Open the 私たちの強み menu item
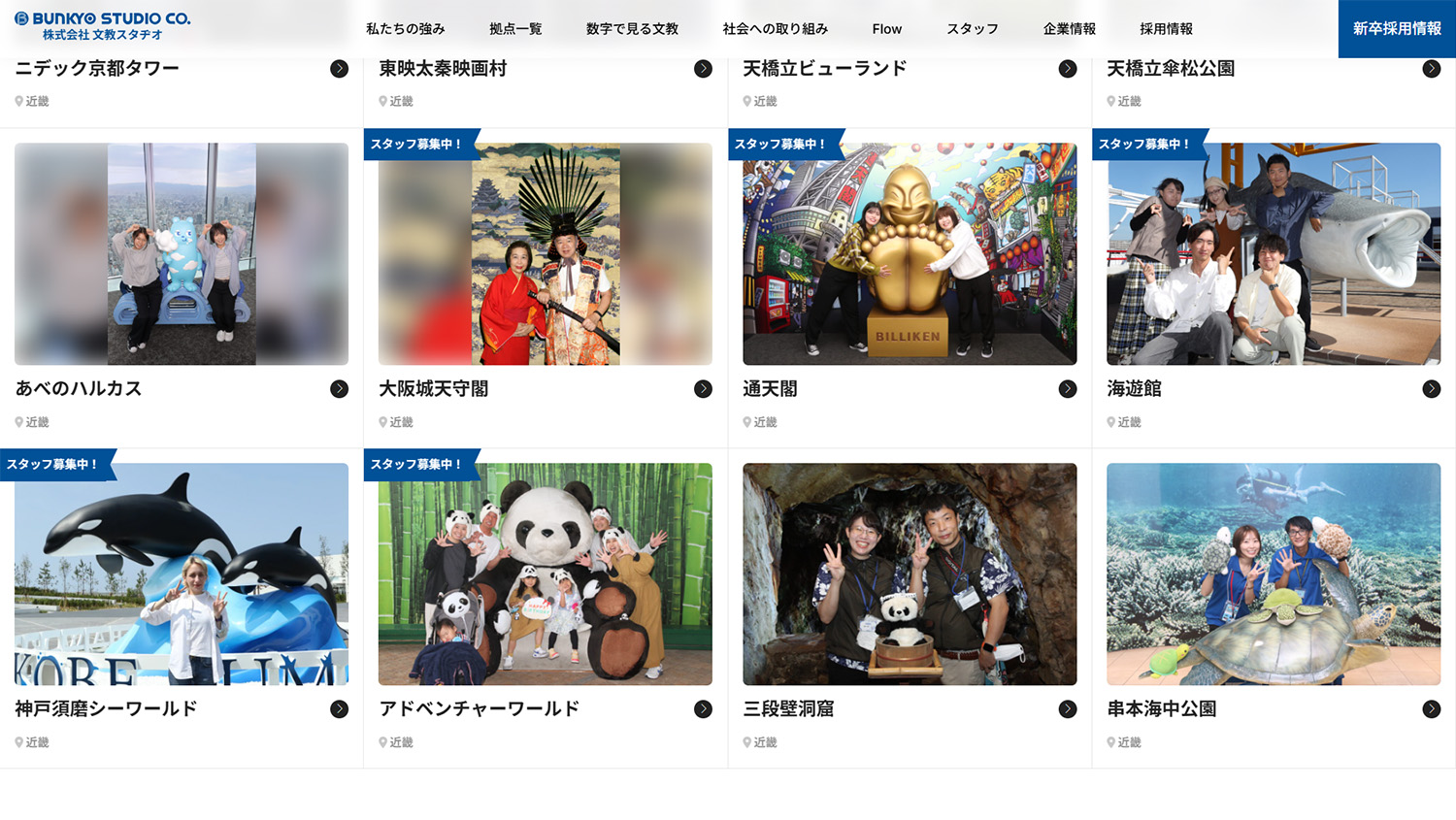Image resolution: width=1456 pixels, height=820 pixels. pos(405,29)
